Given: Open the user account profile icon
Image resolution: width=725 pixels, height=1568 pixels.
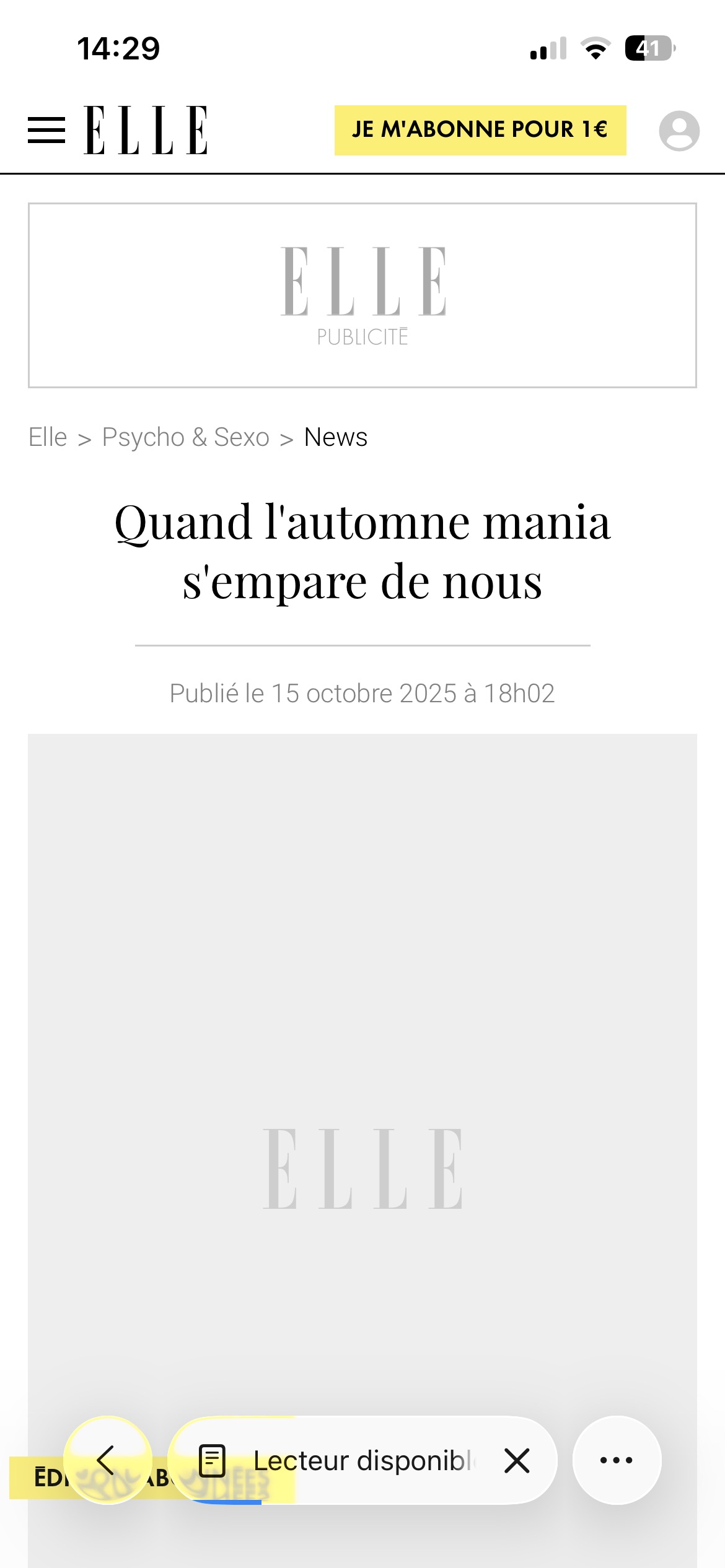Looking at the screenshot, I should click(x=679, y=131).
